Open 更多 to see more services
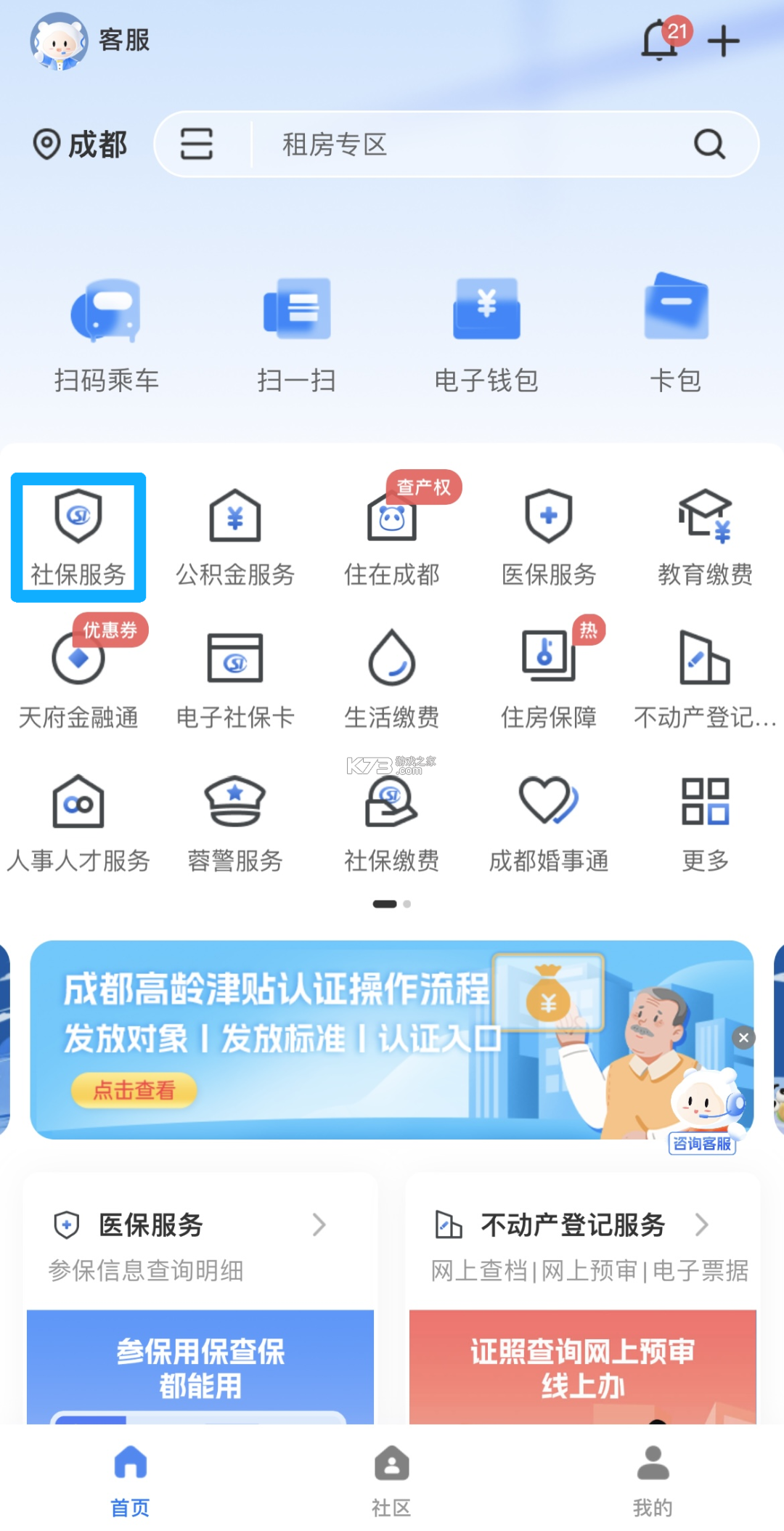The width and height of the screenshot is (784, 1531). click(704, 819)
